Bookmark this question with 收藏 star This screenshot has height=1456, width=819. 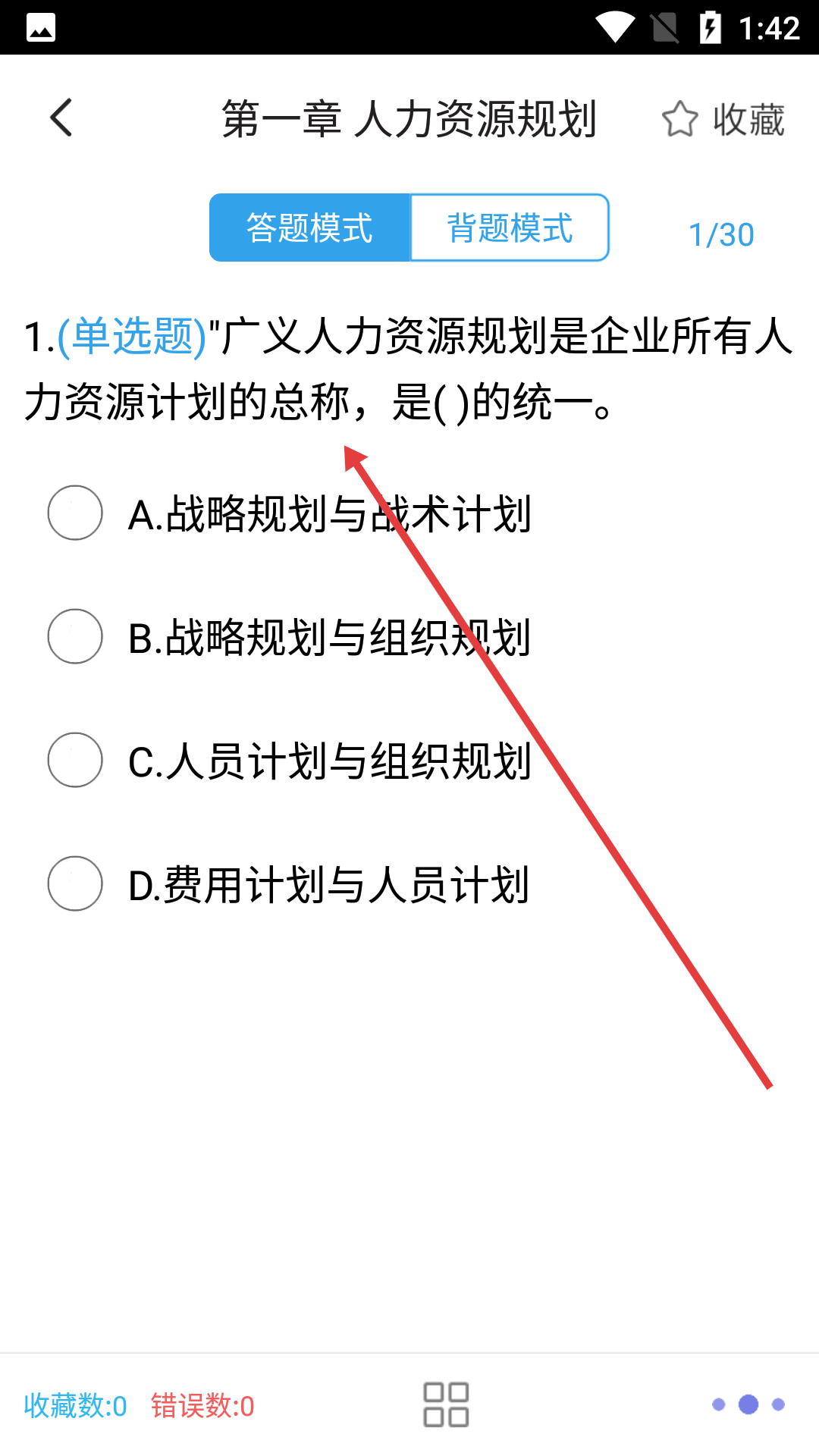click(x=723, y=119)
